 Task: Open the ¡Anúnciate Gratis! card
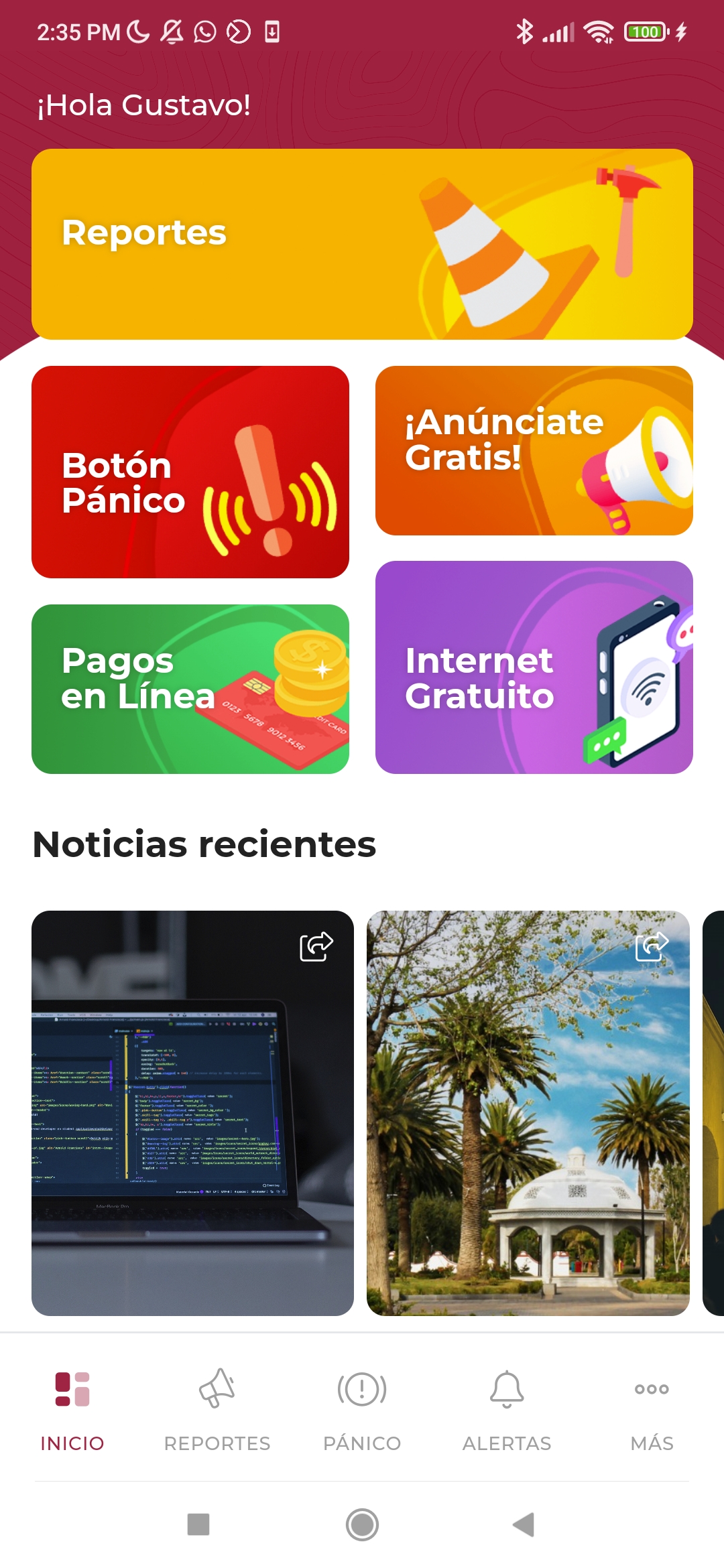pyautogui.click(x=534, y=450)
